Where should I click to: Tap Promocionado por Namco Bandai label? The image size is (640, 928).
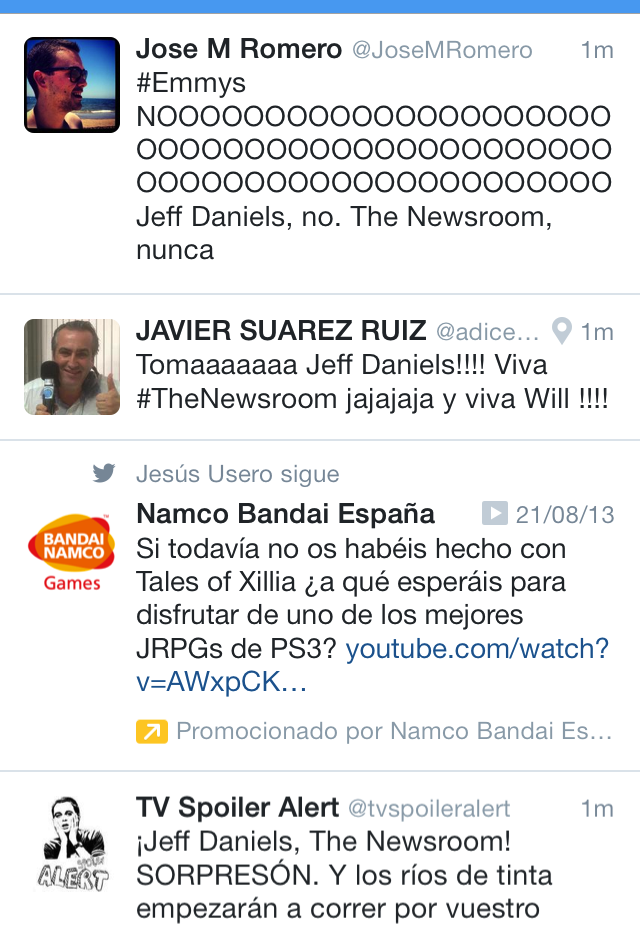(x=392, y=732)
